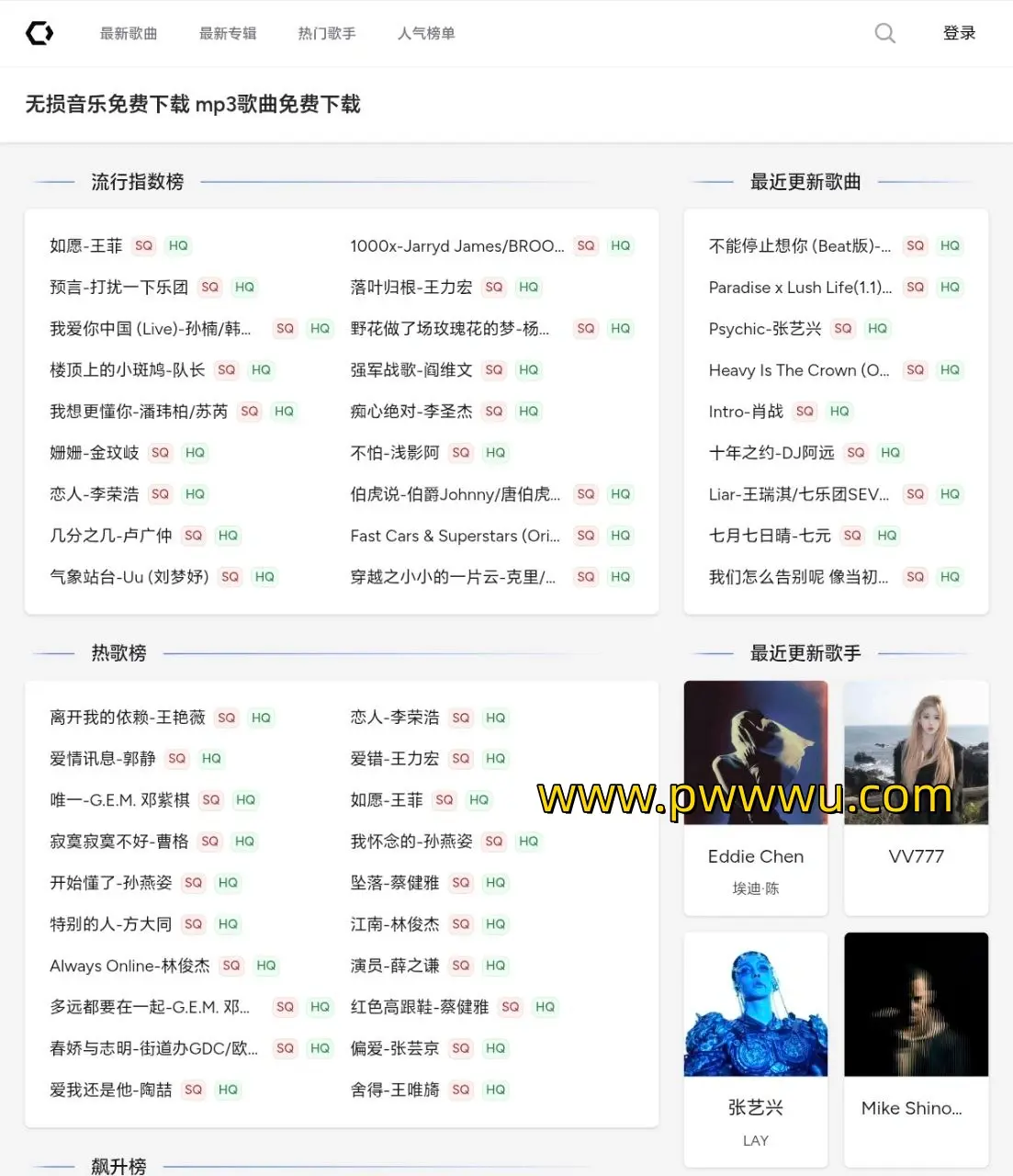The height and width of the screenshot is (1176, 1013).
Task: Open 演员-薛之谦 song link
Action: [394, 966]
